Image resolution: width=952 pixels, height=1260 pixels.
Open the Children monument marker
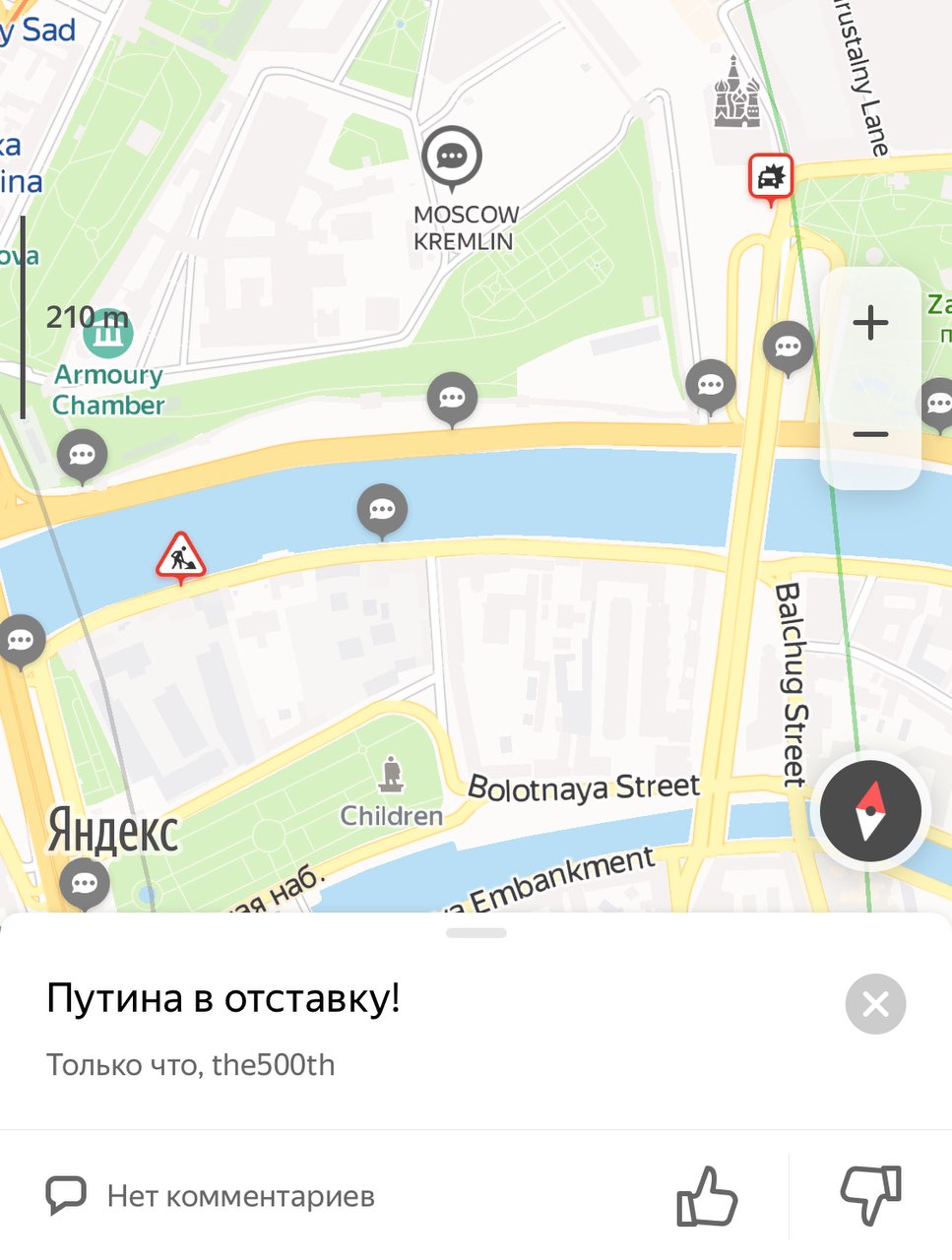click(x=392, y=776)
